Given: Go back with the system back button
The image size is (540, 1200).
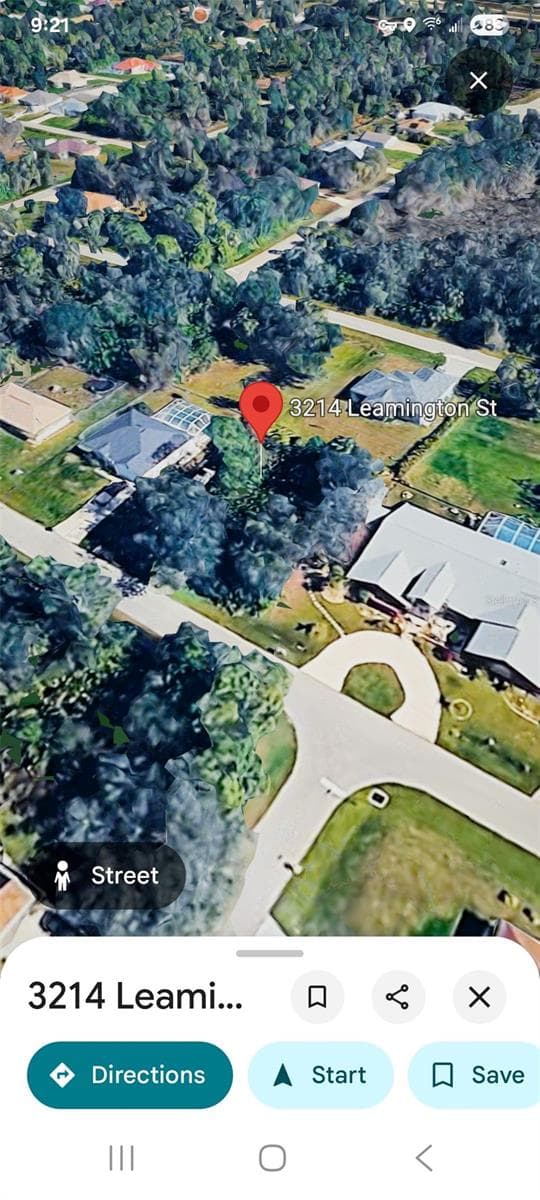Looking at the screenshot, I should point(424,1158).
